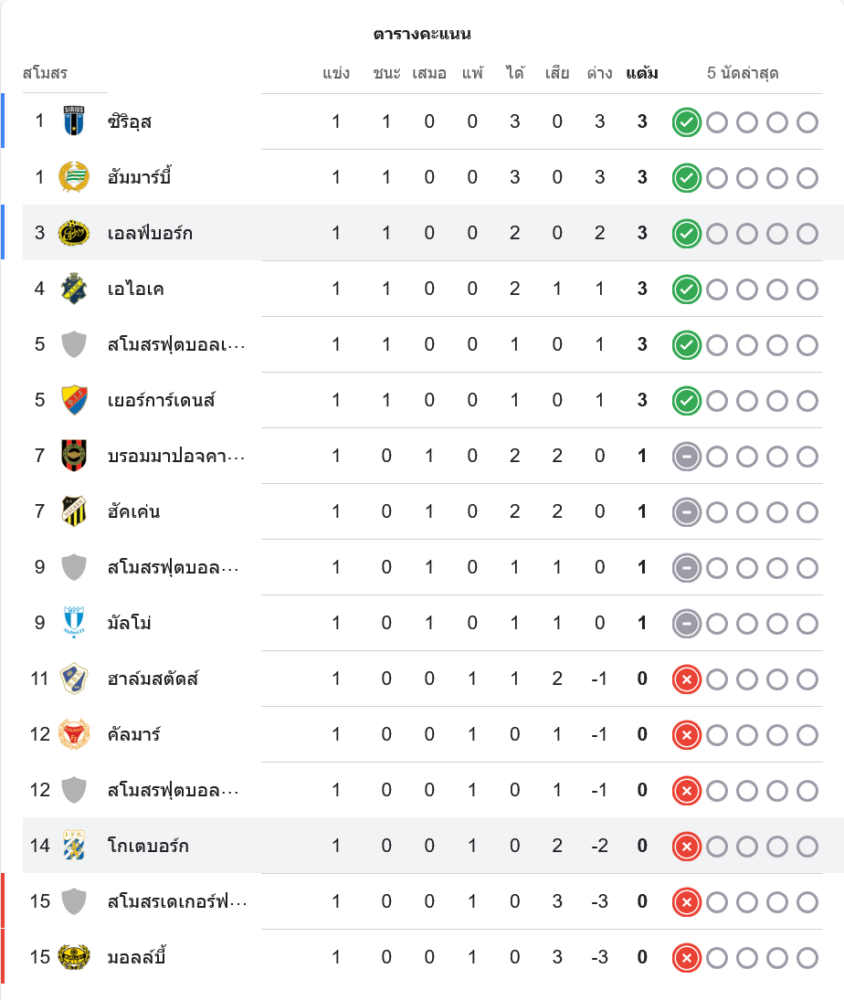Image resolution: width=844 pixels, height=1000 pixels.
Task: Open the บรอมมาปอจคา team row
Action: (x=175, y=457)
